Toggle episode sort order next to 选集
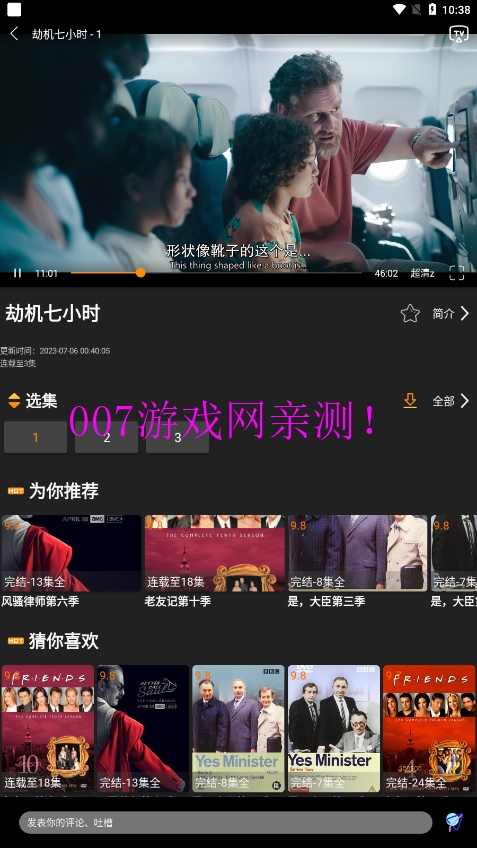477x848 pixels. 14,401
